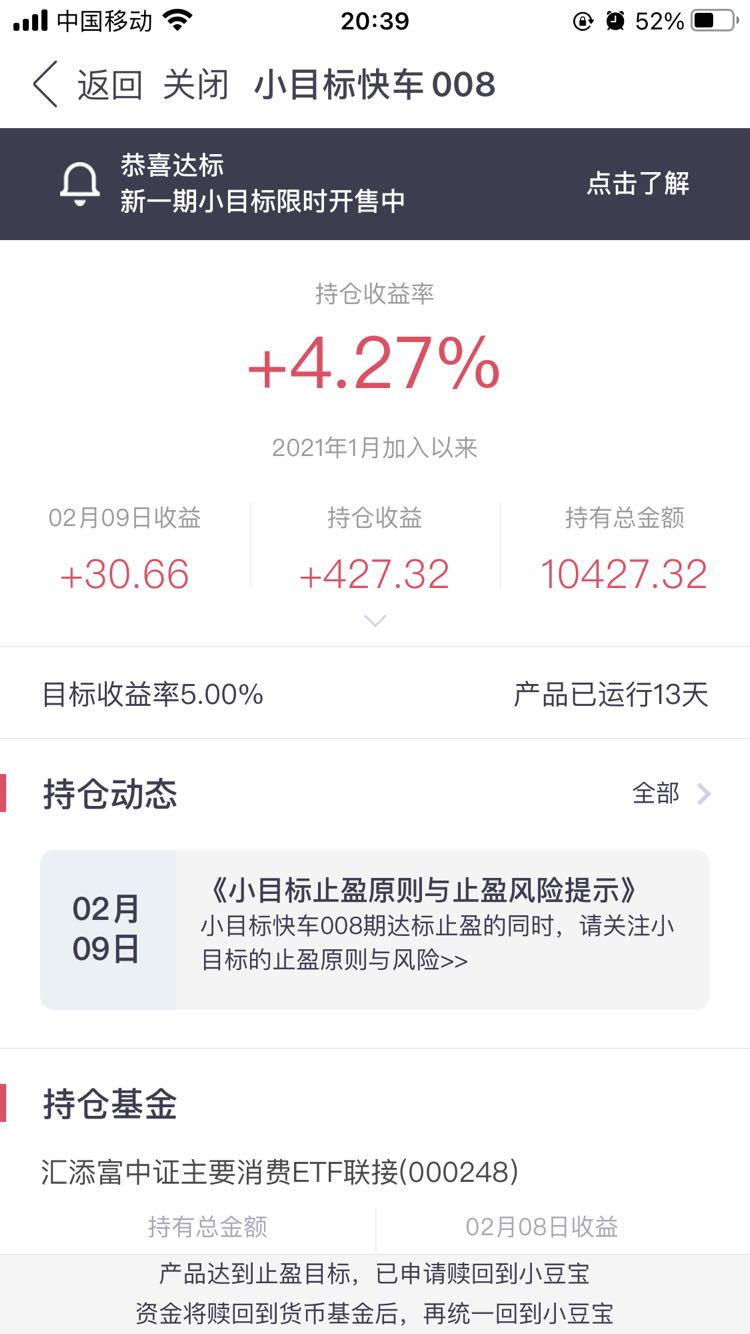Open 点击了解 in the banner
750x1334 pixels.
[638, 183]
